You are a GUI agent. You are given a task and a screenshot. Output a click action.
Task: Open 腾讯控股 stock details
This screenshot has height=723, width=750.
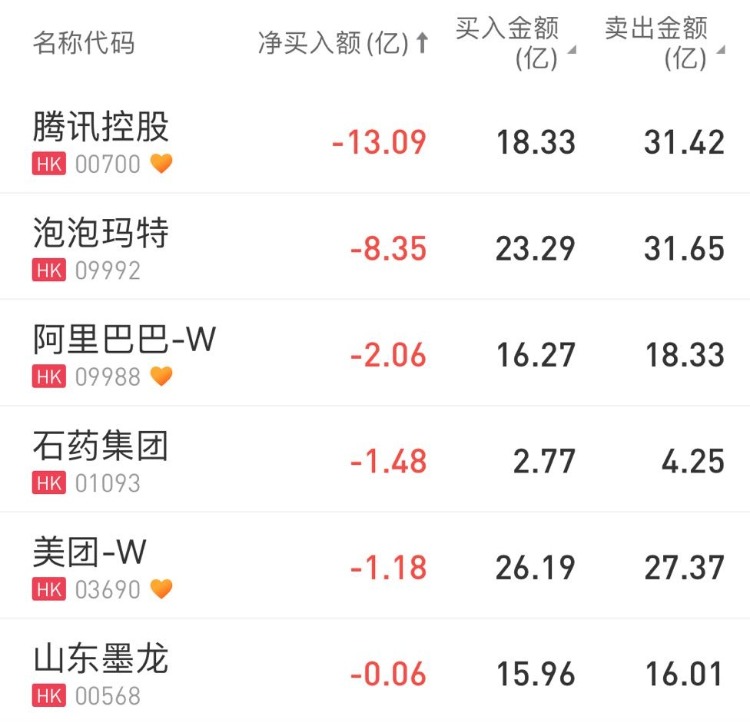pyautogui.click(x=101, y=128)
